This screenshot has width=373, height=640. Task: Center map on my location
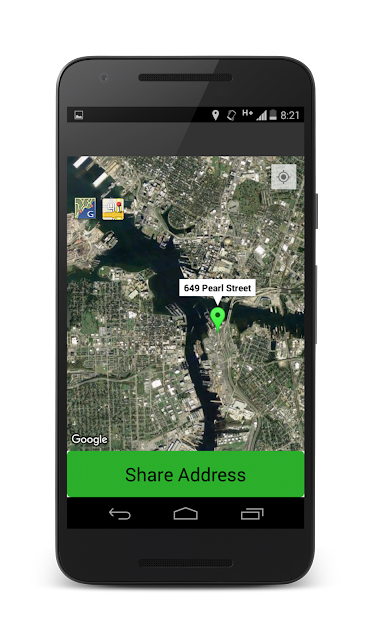click(x=284, y=177)
